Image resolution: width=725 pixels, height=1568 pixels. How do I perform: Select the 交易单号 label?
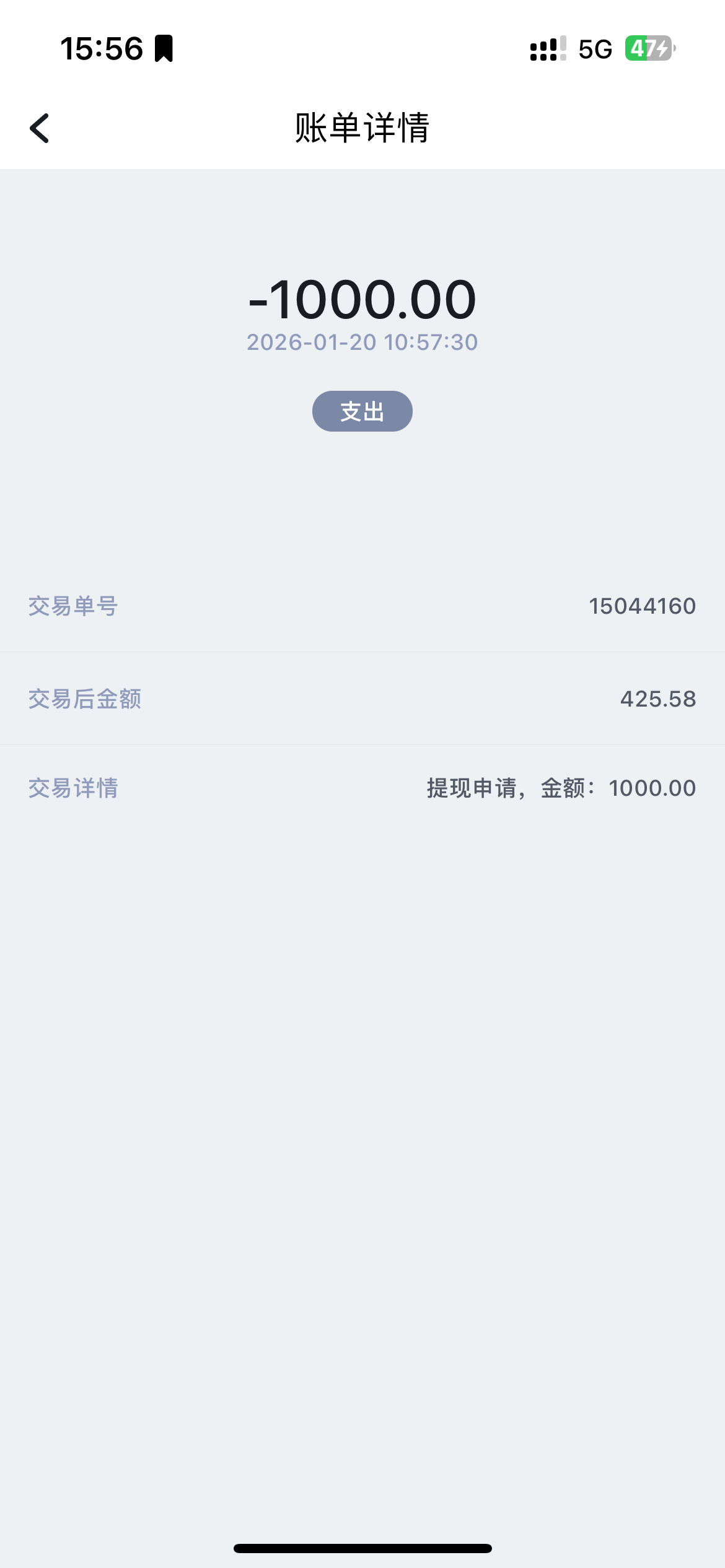pos(74,606)
